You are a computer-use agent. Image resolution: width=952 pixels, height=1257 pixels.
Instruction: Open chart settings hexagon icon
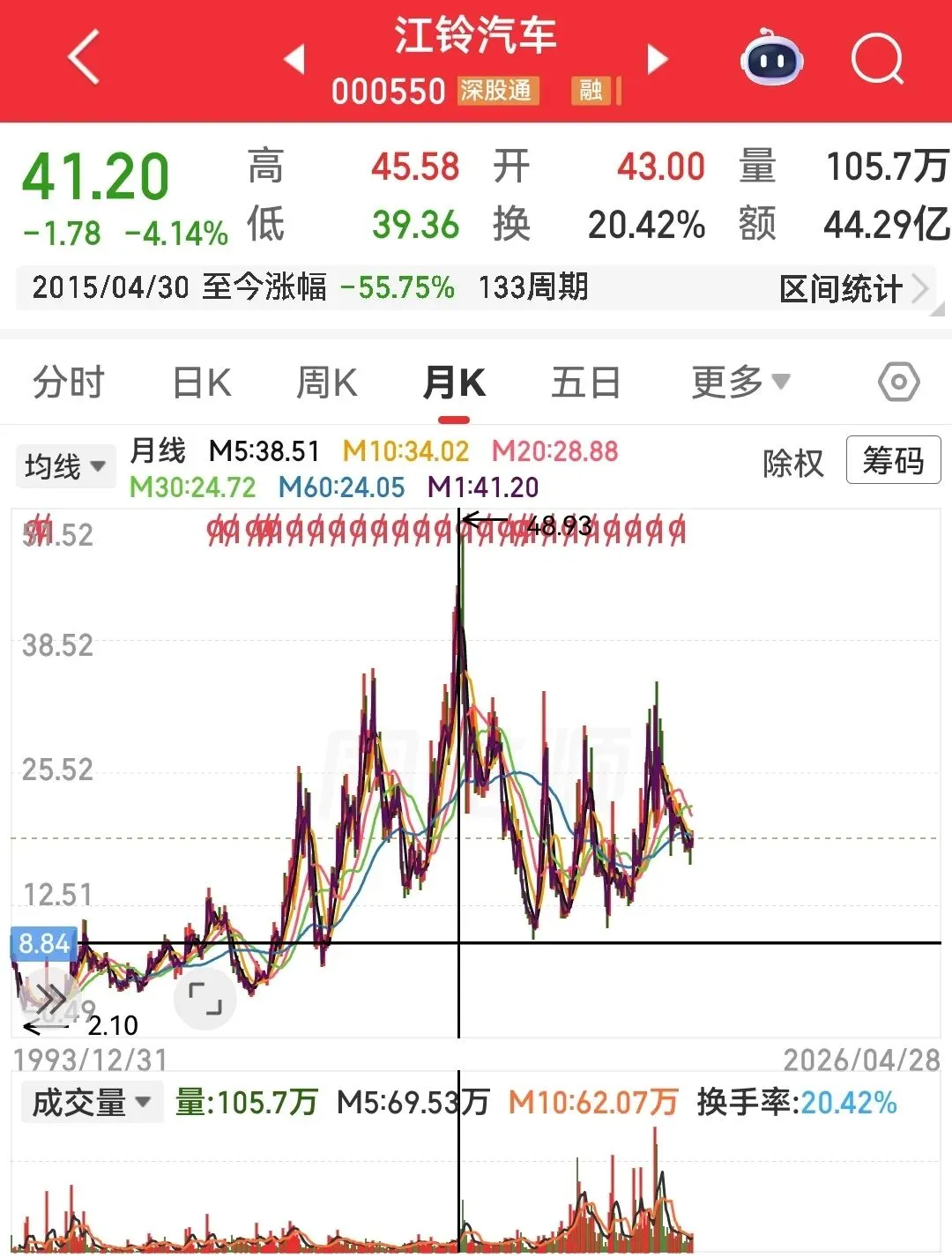pyautogui.click(x=898, y=383)
